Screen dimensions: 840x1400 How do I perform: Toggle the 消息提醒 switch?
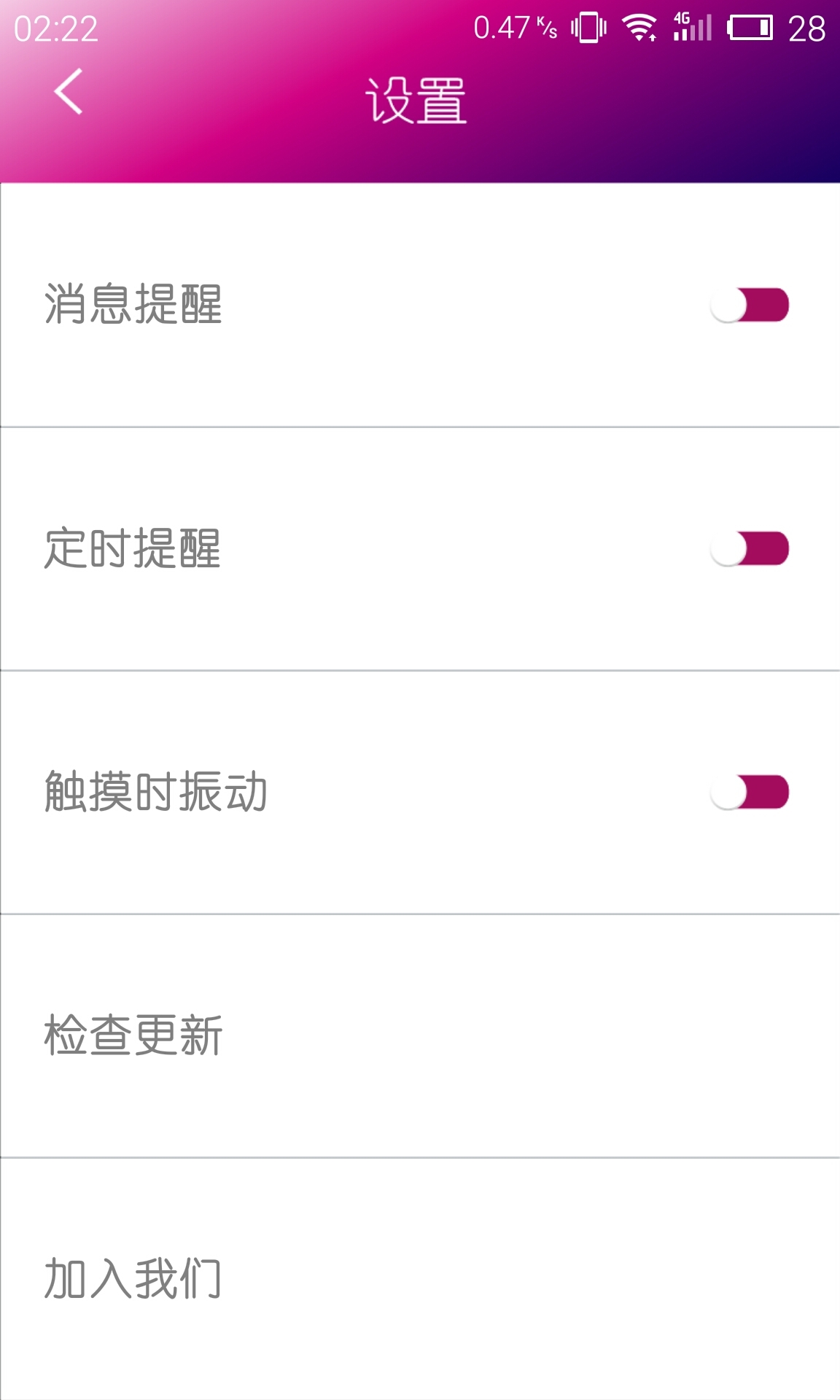coord(750,305)
